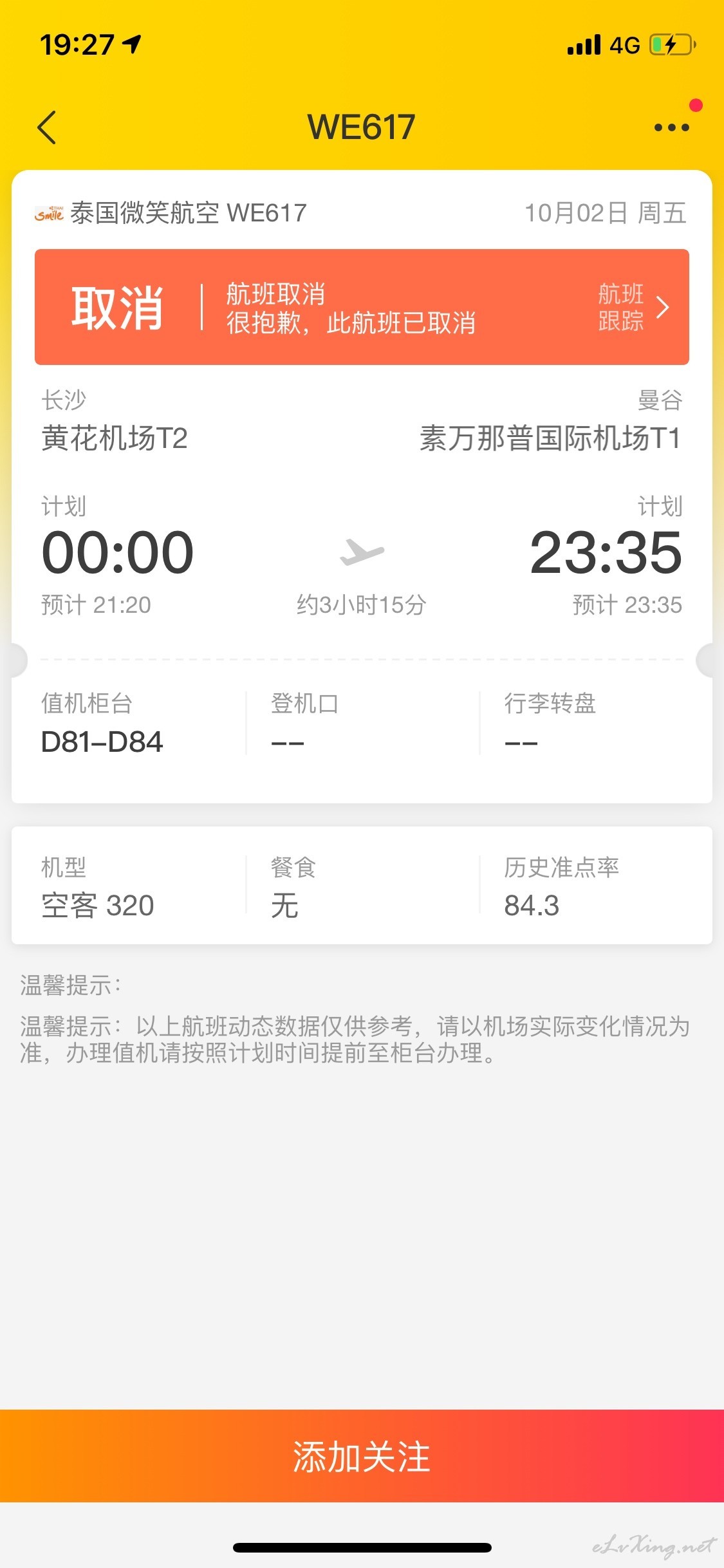Tap the 添加关注 button
This screenshot has width=724, height=1568.
pyautogui.click(x=362, y=1456)
